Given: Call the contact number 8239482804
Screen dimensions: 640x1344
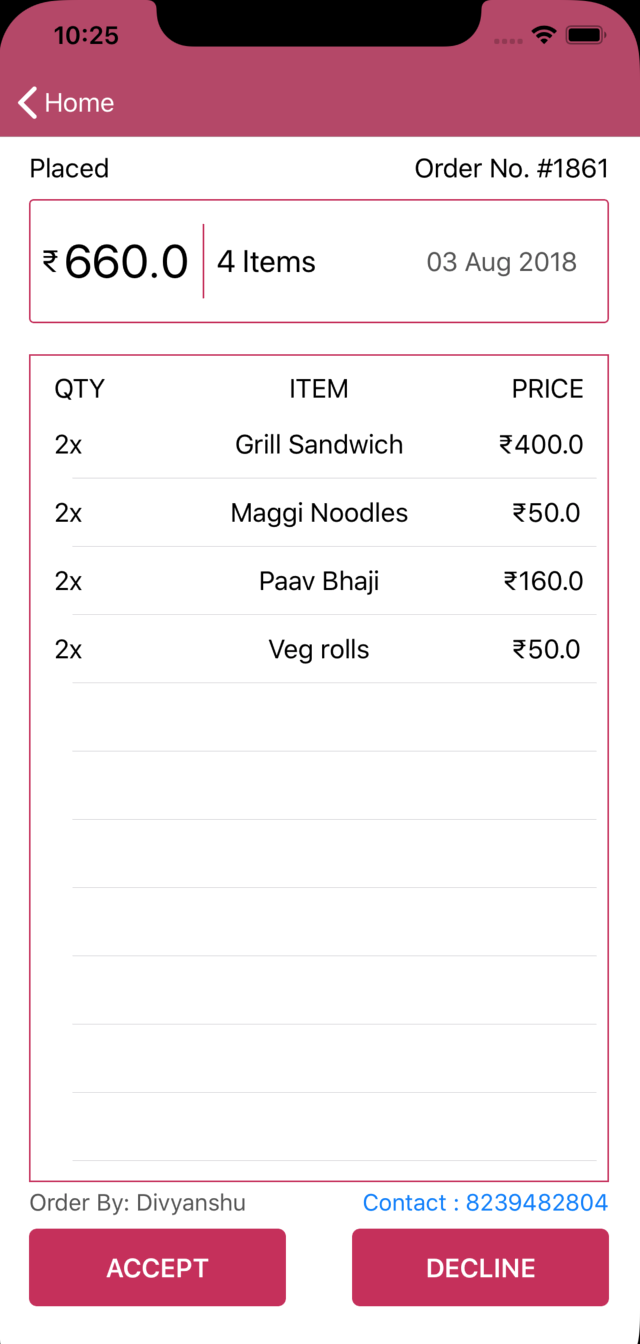Looking at the screenshot, I should (485, 1202).
